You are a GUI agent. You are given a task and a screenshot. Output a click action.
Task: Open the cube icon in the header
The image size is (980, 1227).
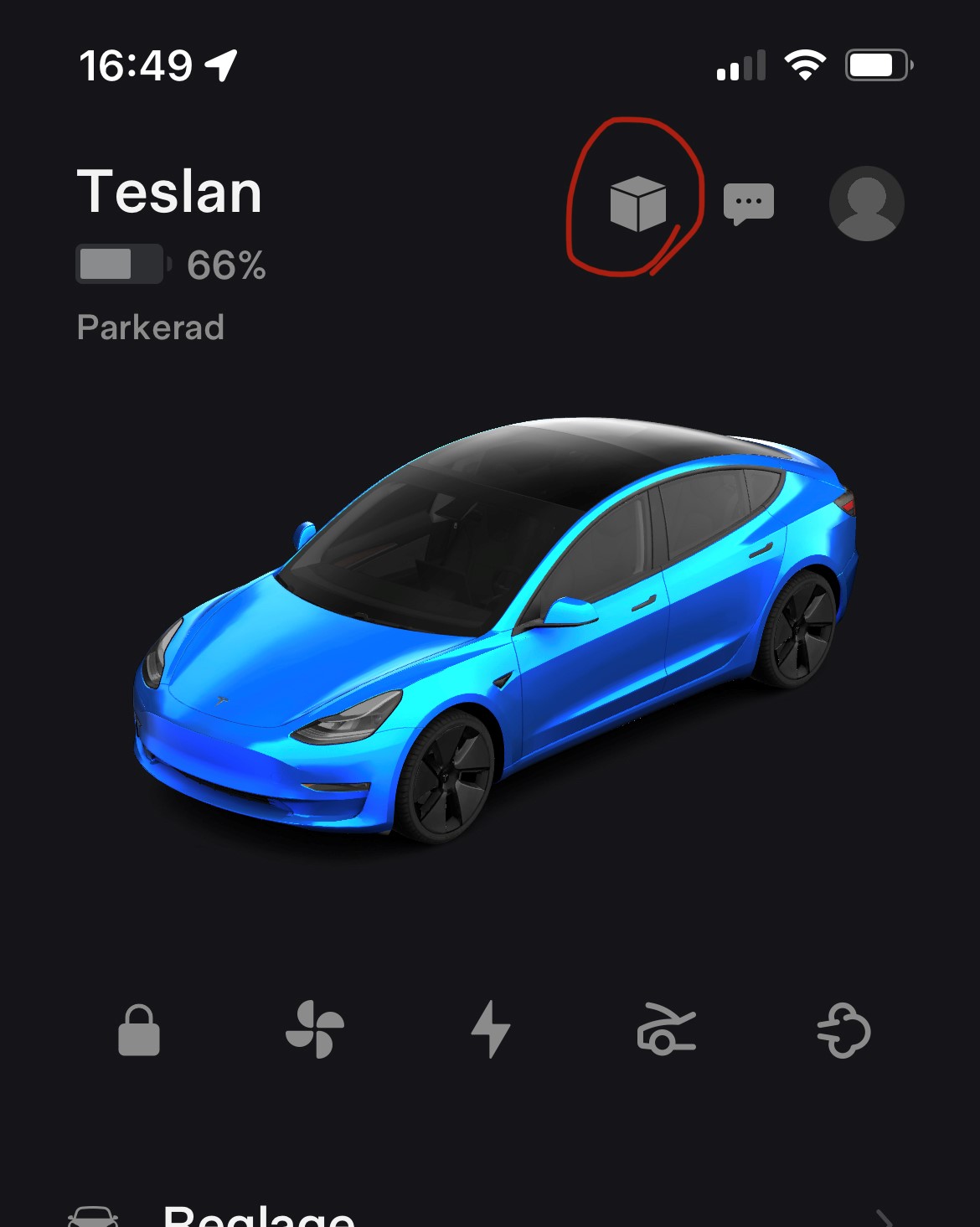pyautogui.click(x=637, y=203)
